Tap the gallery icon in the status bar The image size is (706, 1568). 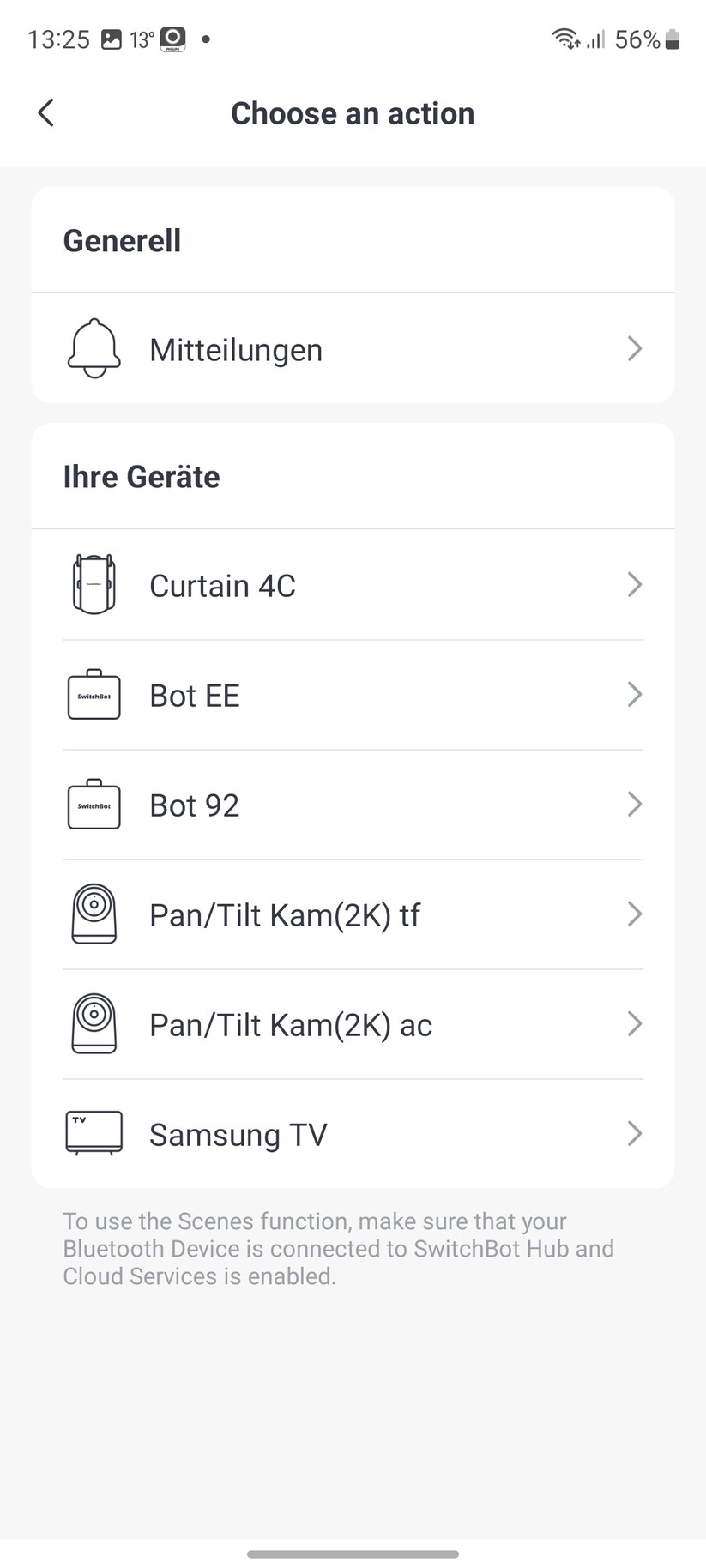coord(112,38)
